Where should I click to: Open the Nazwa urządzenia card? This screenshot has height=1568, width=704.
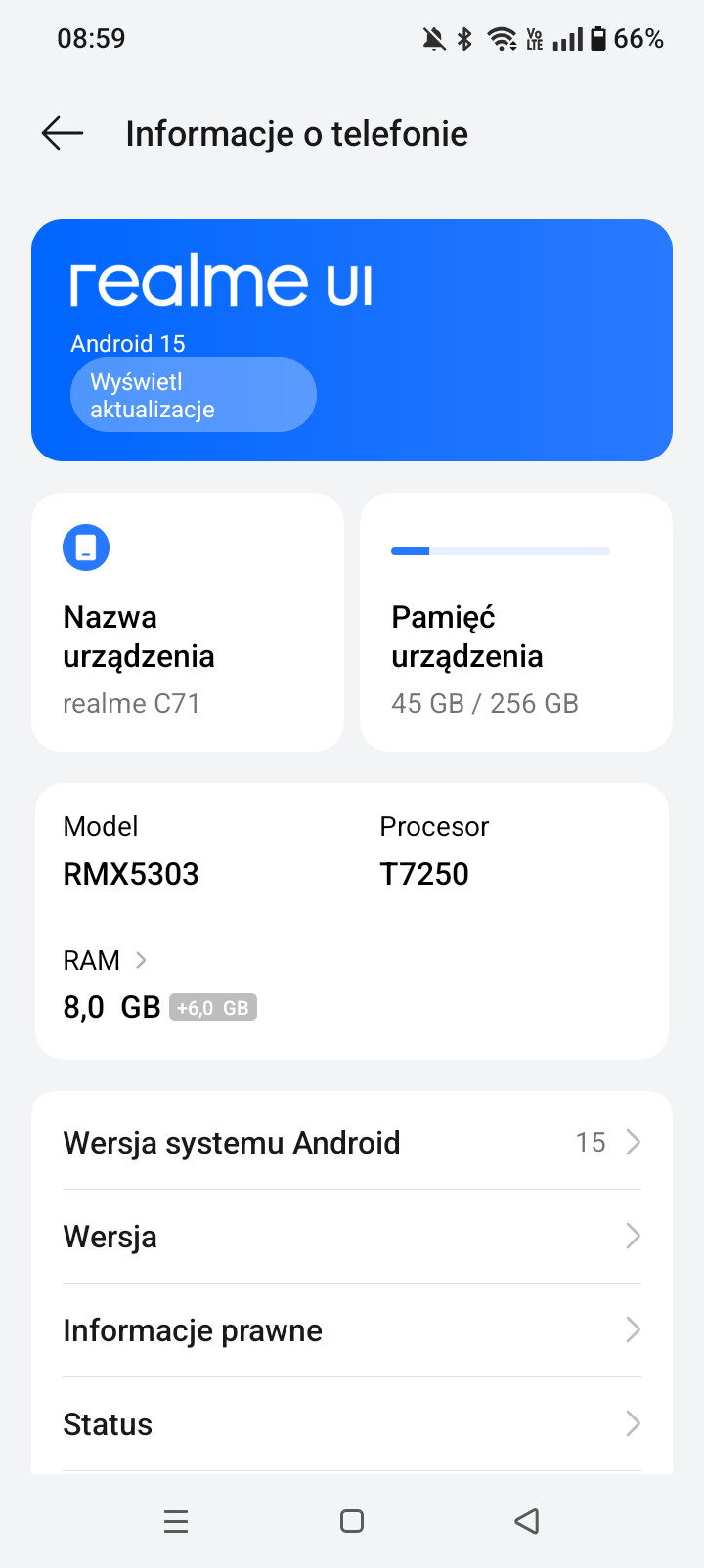(x=188, y=622)
